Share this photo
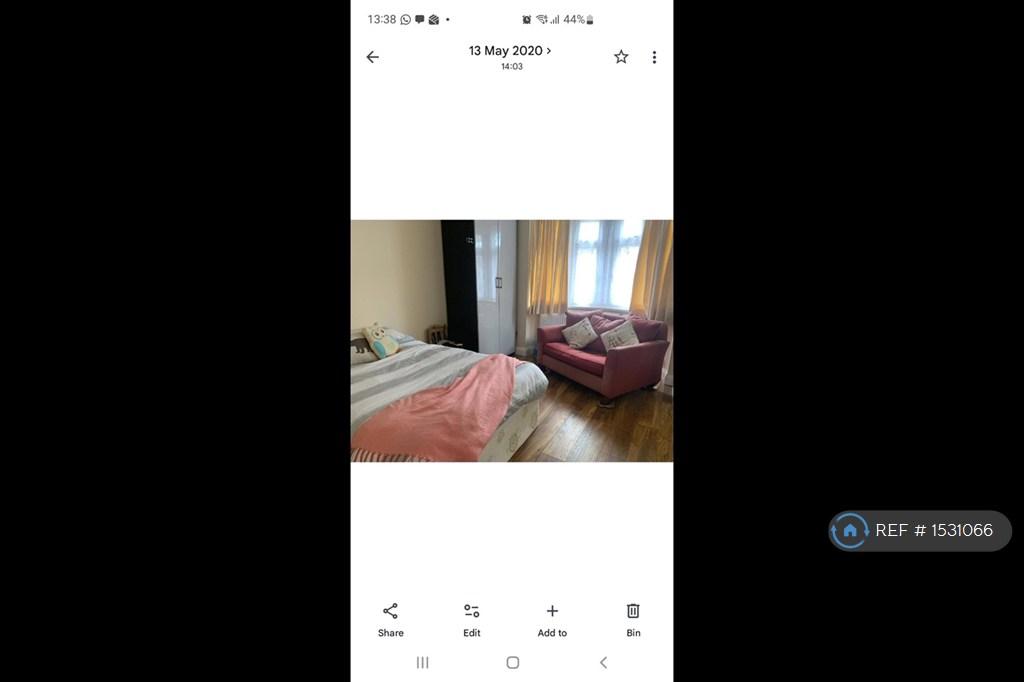1024x682 pixels. [391, 619]
